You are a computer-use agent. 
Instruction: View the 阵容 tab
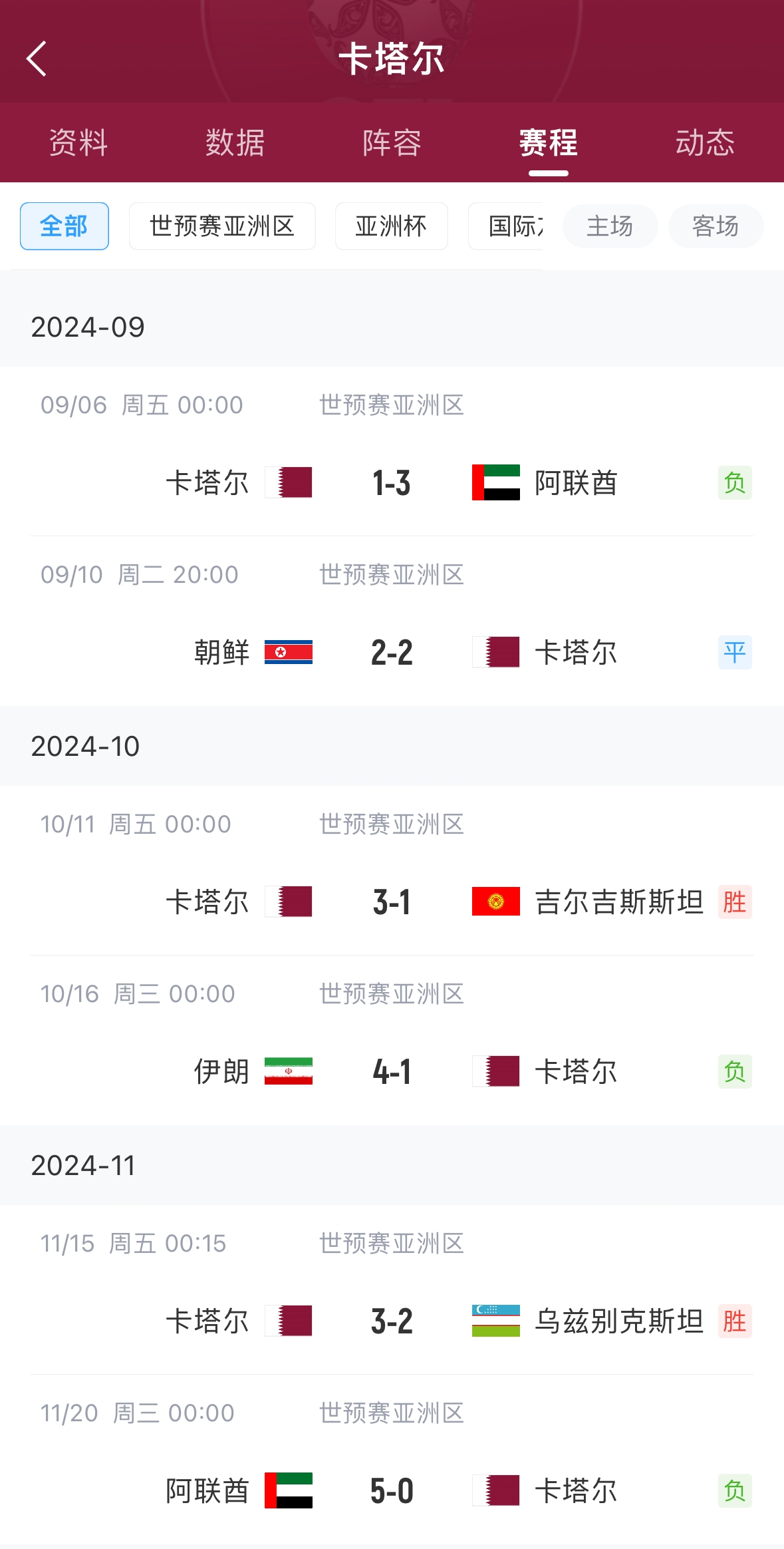392,142
